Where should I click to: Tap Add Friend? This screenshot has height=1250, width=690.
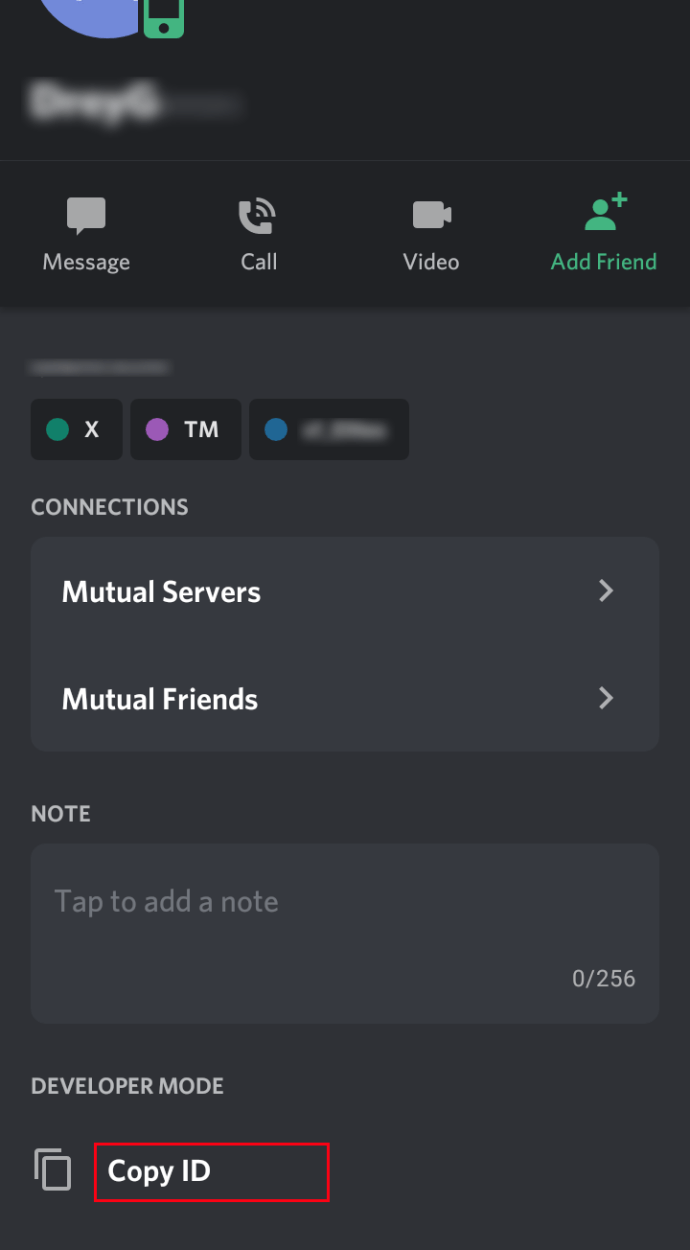(x=604, y=235)
